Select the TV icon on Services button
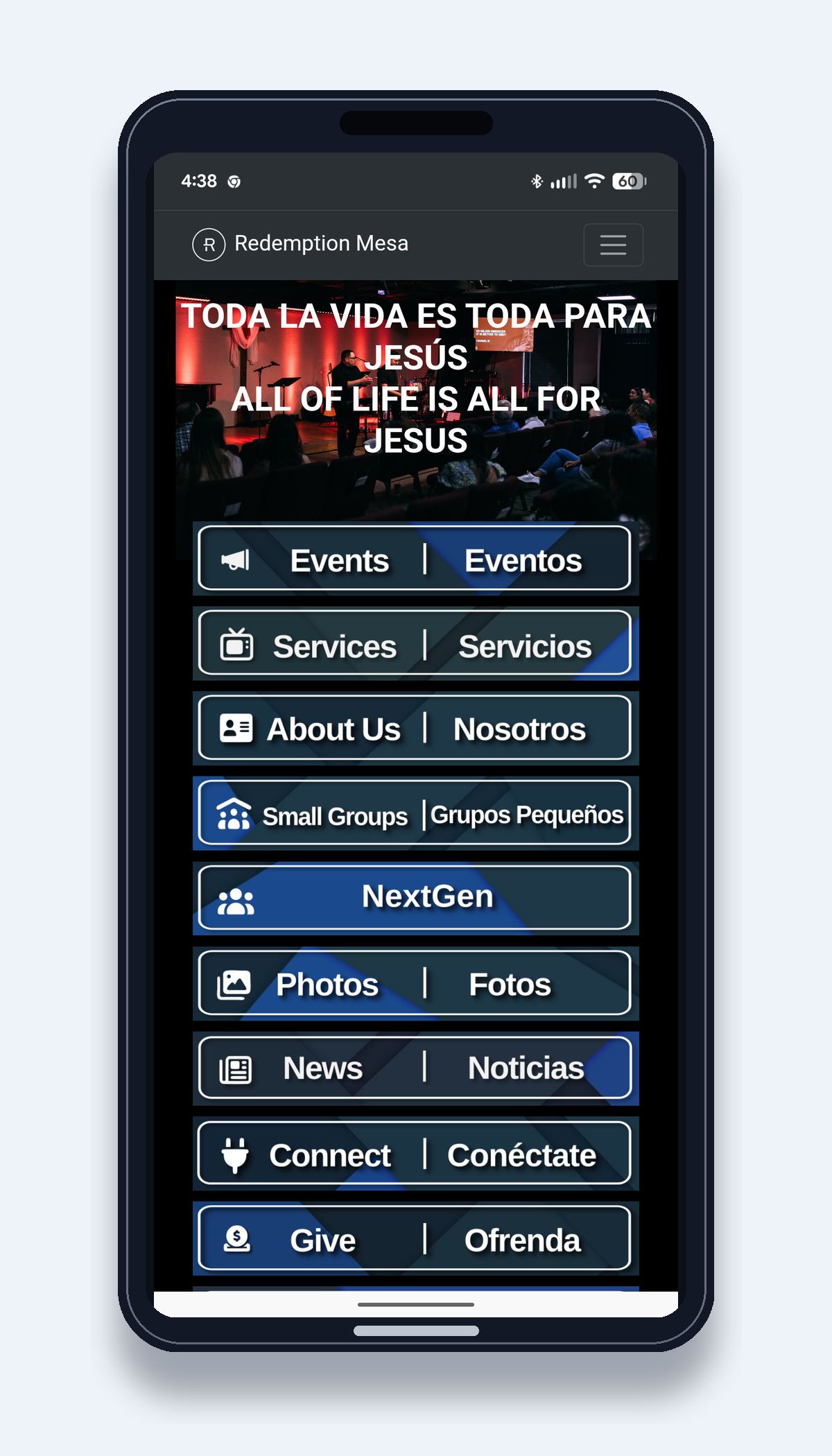The height and width of the screenshot is (1456, 832). coord(236,644)
